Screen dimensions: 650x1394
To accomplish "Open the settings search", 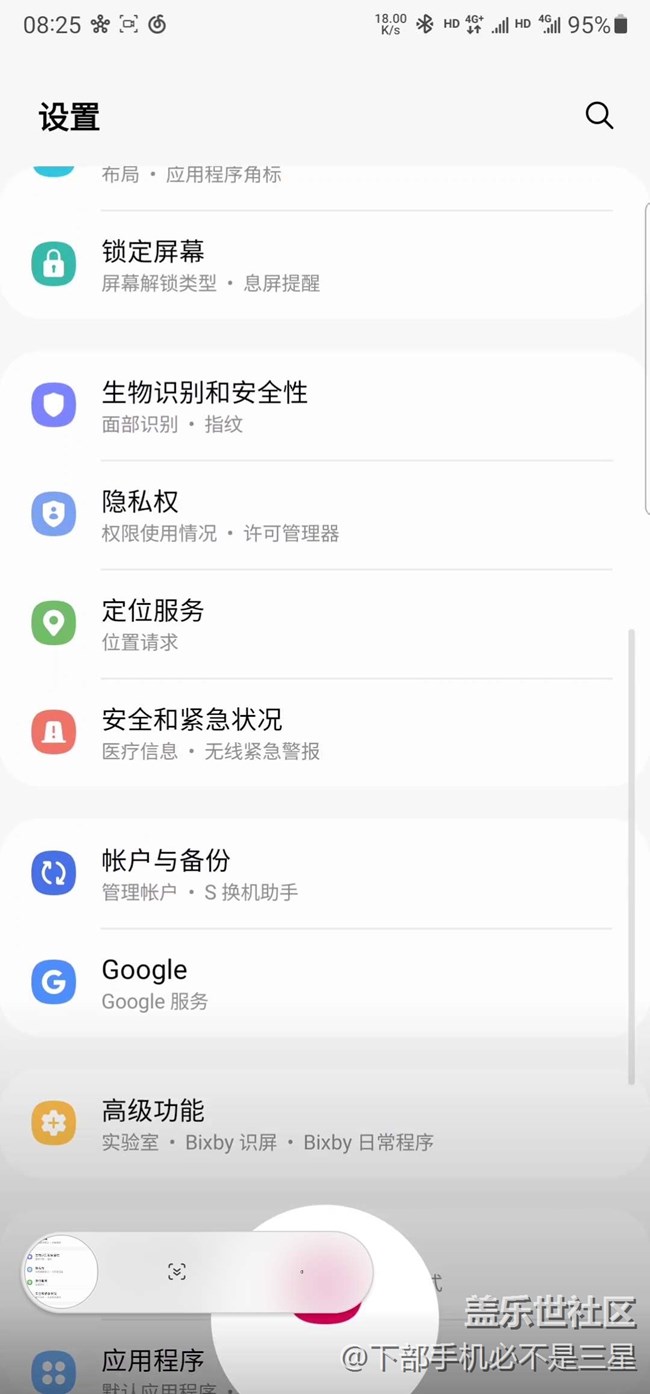I will pyautogui.click(x=599, y=116).
